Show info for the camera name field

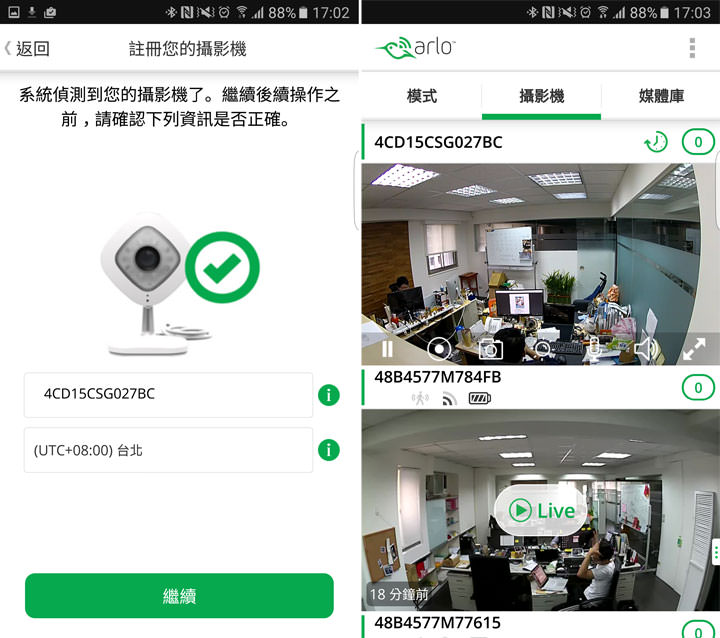click(328, 395)
